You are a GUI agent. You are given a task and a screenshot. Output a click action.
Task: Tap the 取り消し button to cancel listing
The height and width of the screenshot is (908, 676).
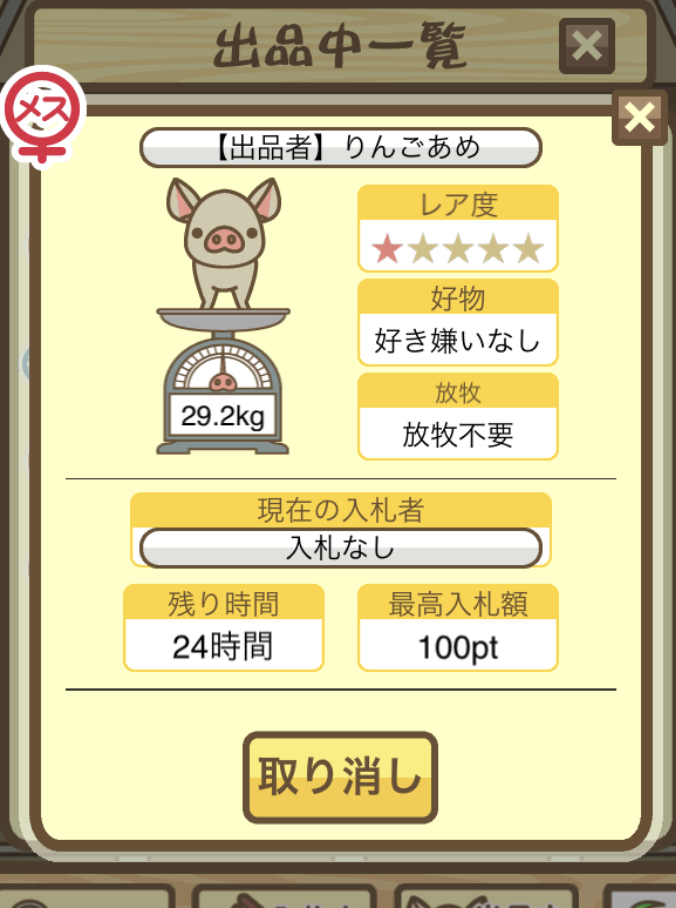pyautogui.click(x=340, y=777)
